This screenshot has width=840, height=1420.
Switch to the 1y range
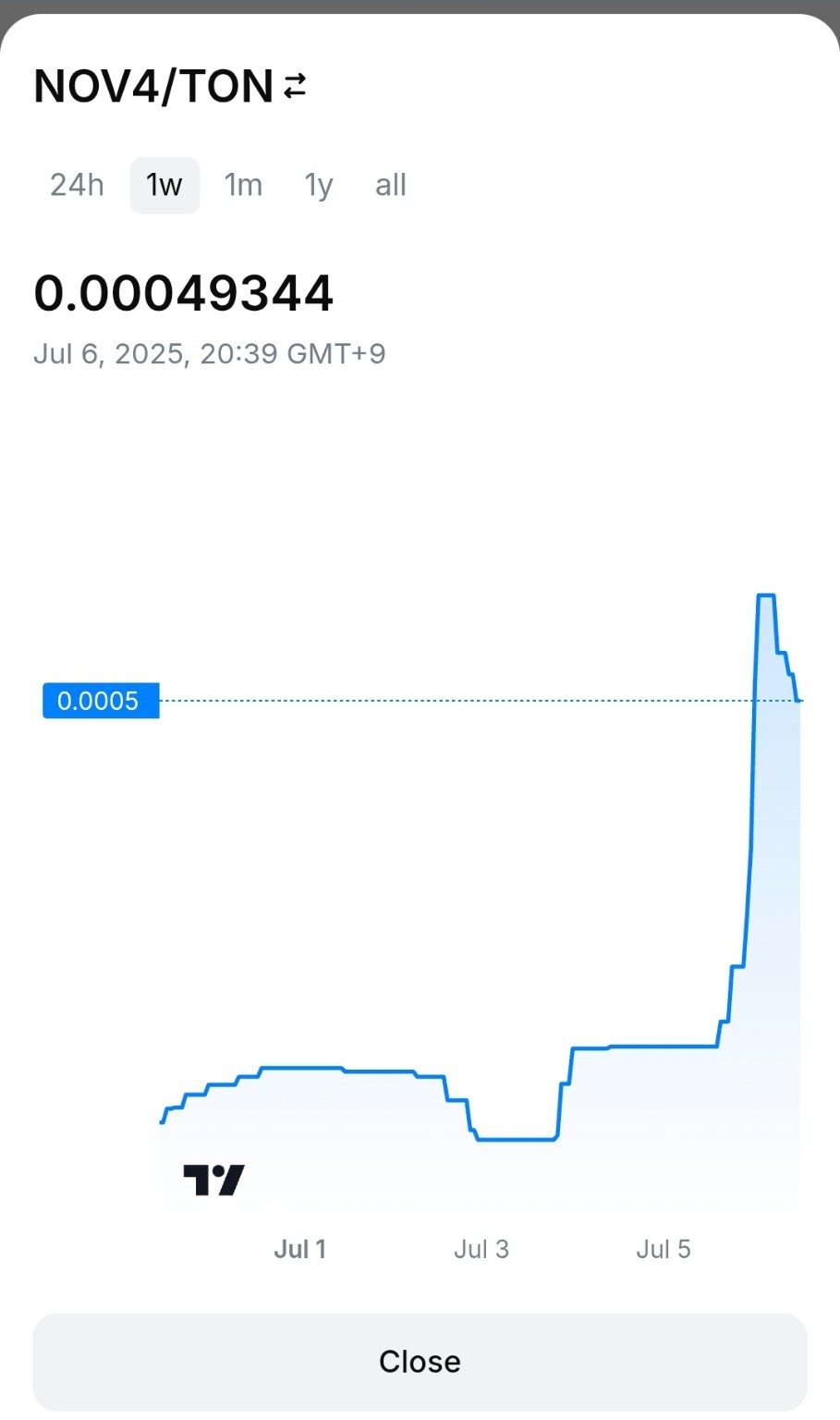(319, 185)
